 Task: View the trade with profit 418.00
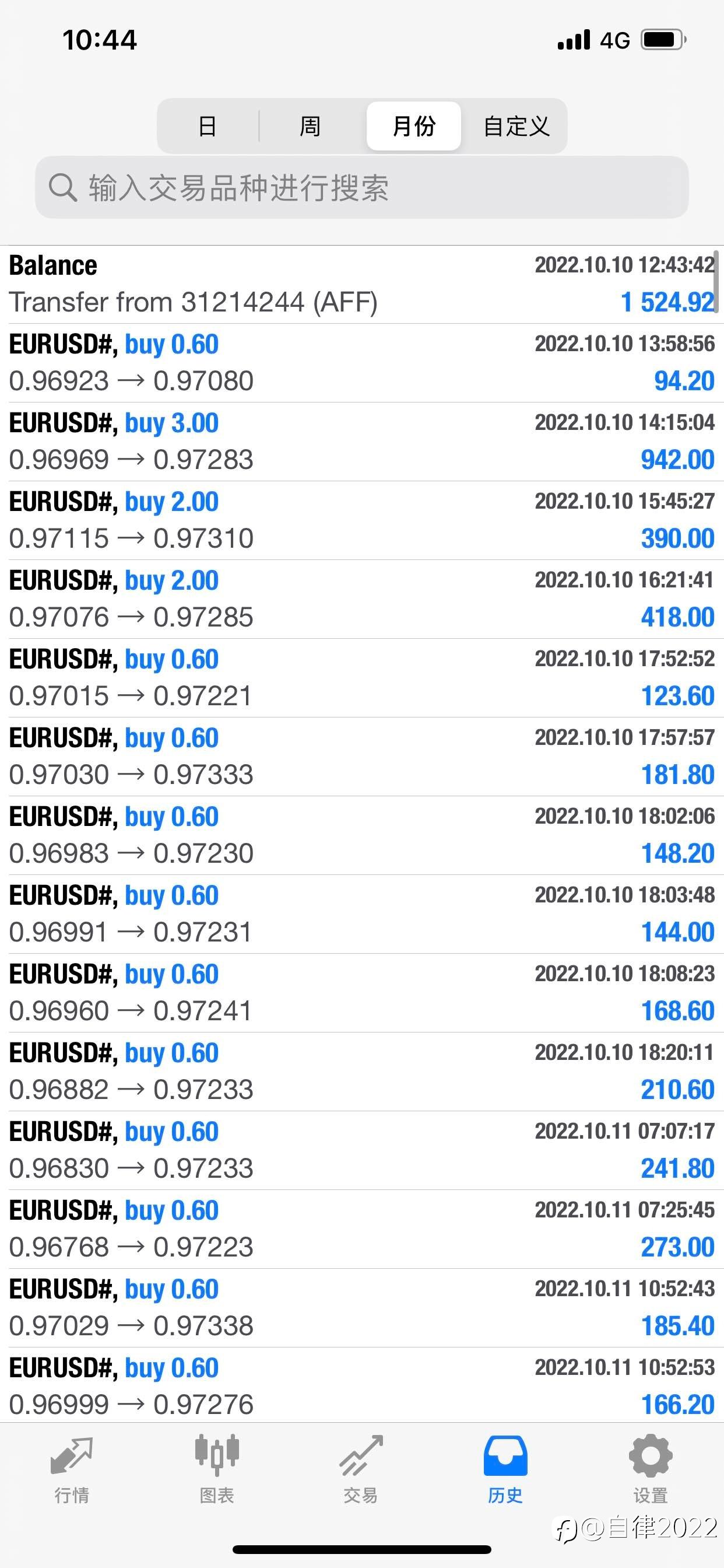click(361, 599)
